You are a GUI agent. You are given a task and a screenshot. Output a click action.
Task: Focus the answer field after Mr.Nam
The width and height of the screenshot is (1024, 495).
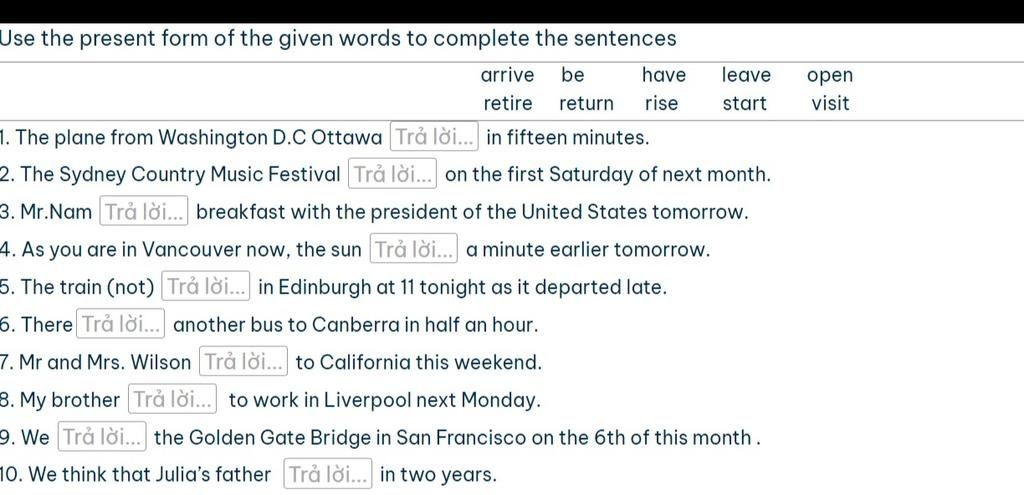pyautogui.click(x=145, y=212)
